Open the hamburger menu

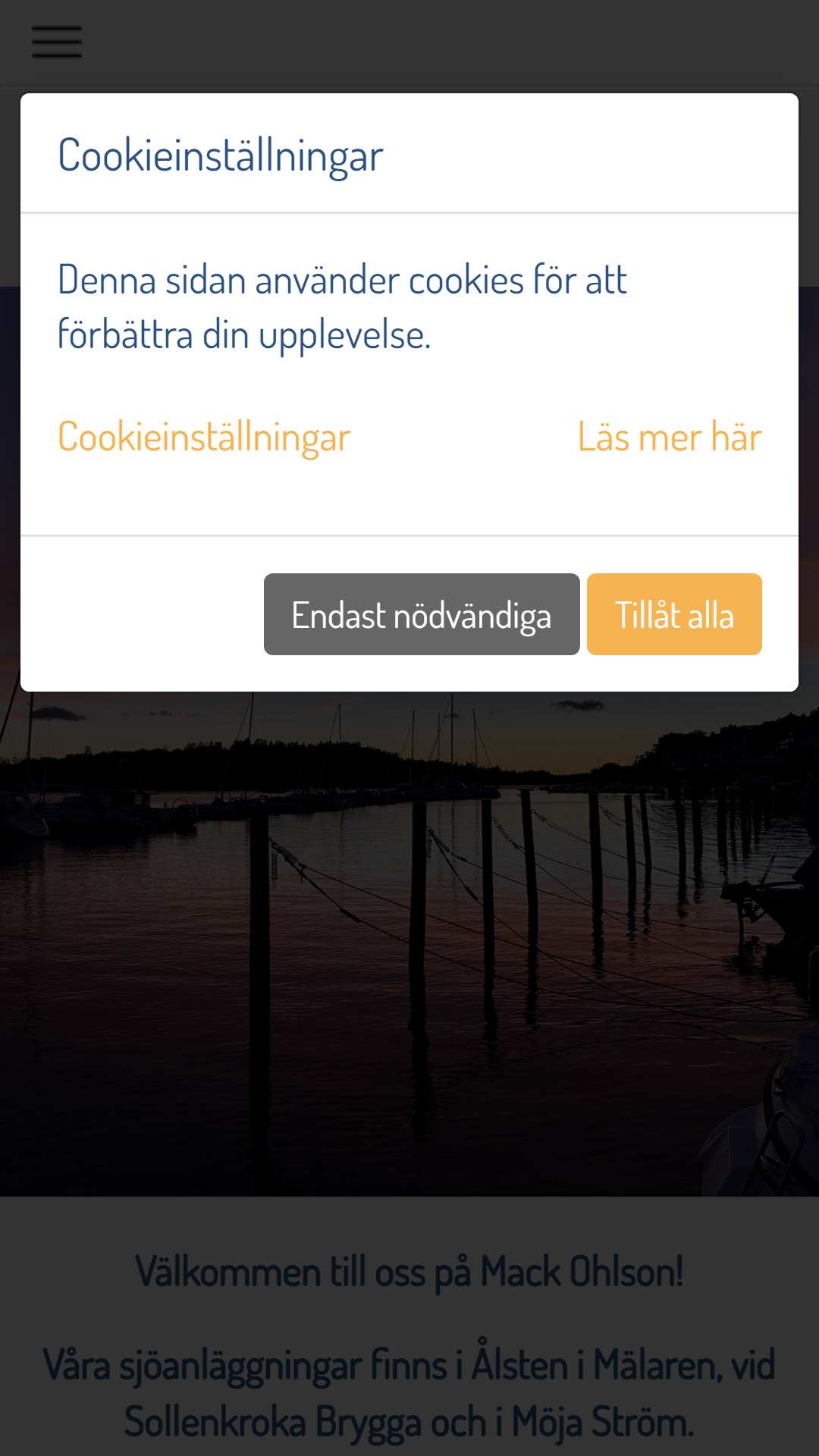coord(57,42)
